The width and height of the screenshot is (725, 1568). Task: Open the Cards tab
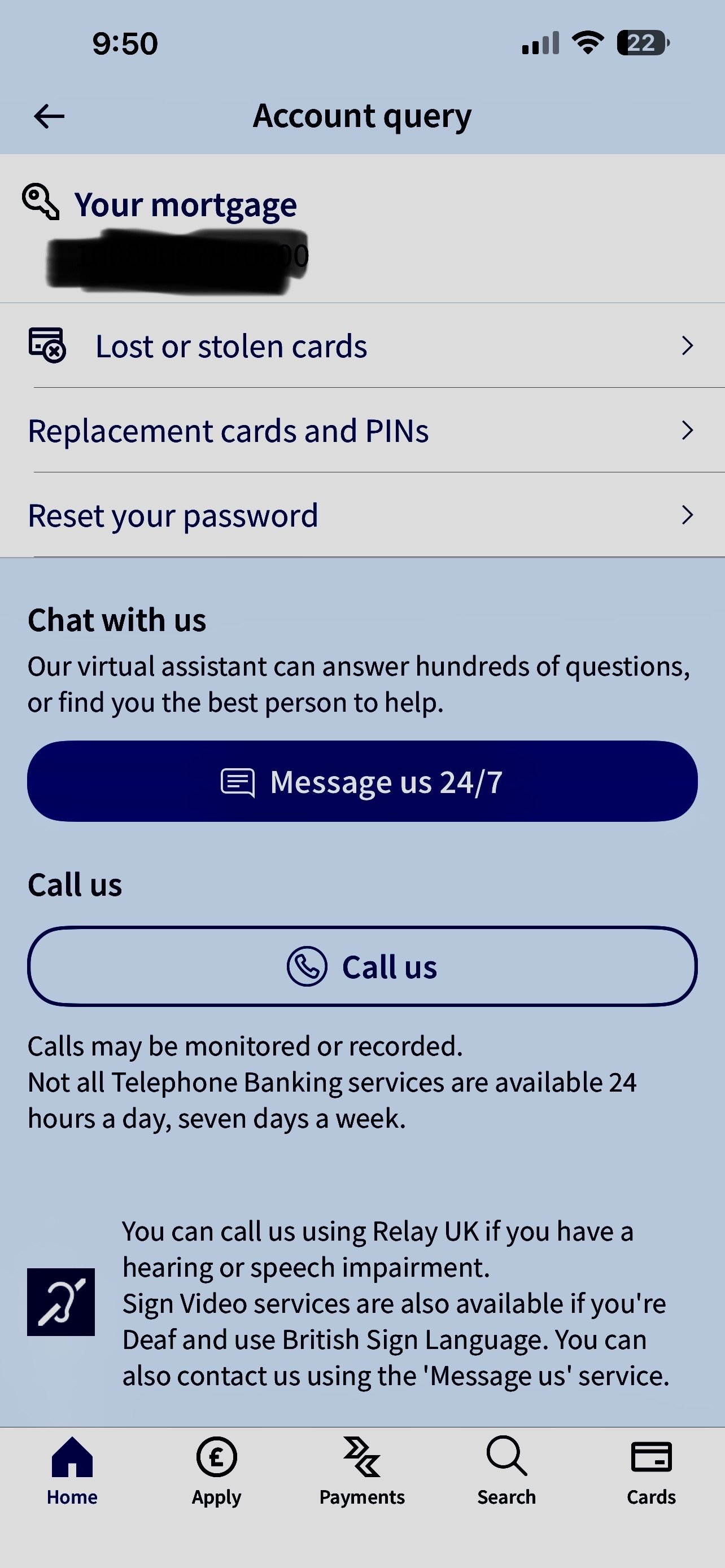652,1470
